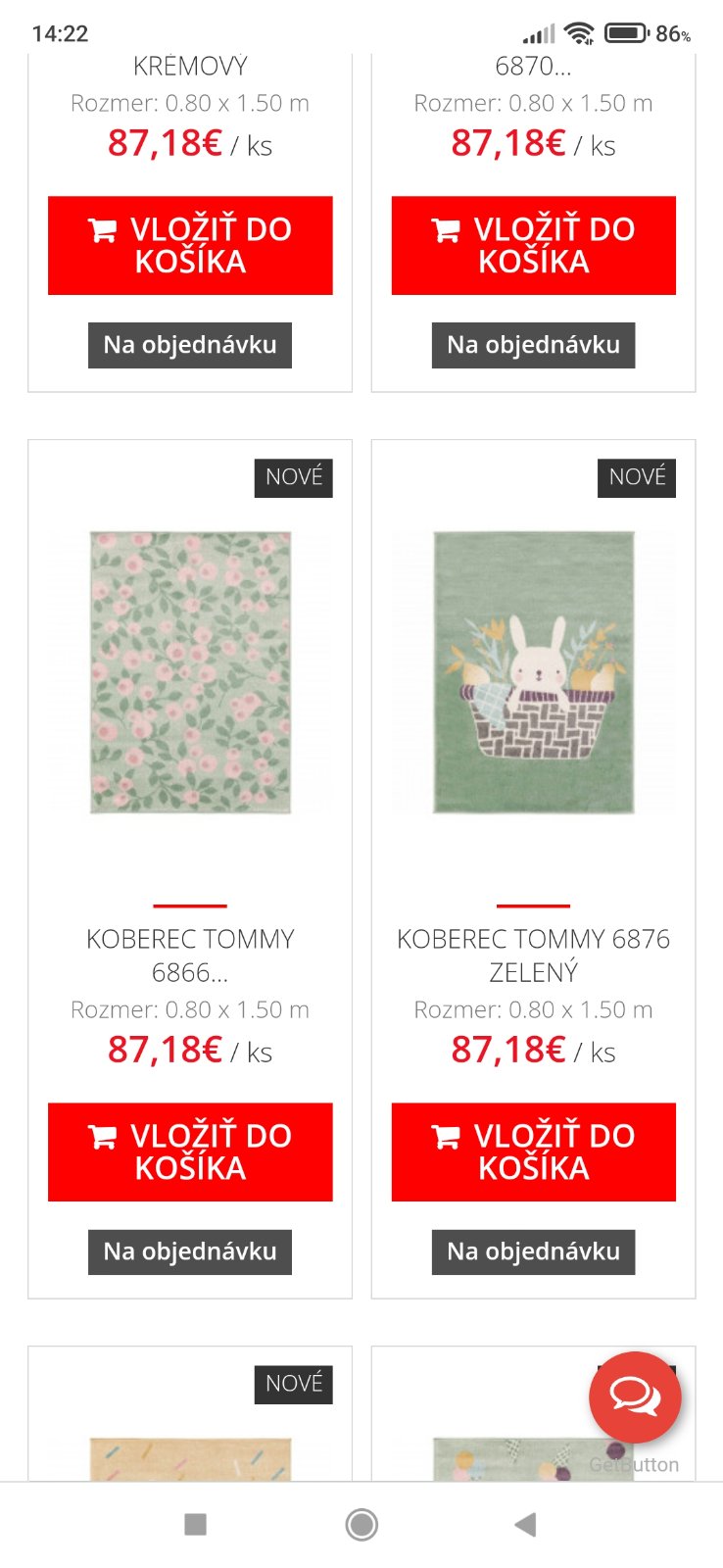The height and width of the screenshot is (1568, 723).
Task: Open the bunny rug Koberec Tommy 6876 Zelený
Action: (x=533, y=672)
